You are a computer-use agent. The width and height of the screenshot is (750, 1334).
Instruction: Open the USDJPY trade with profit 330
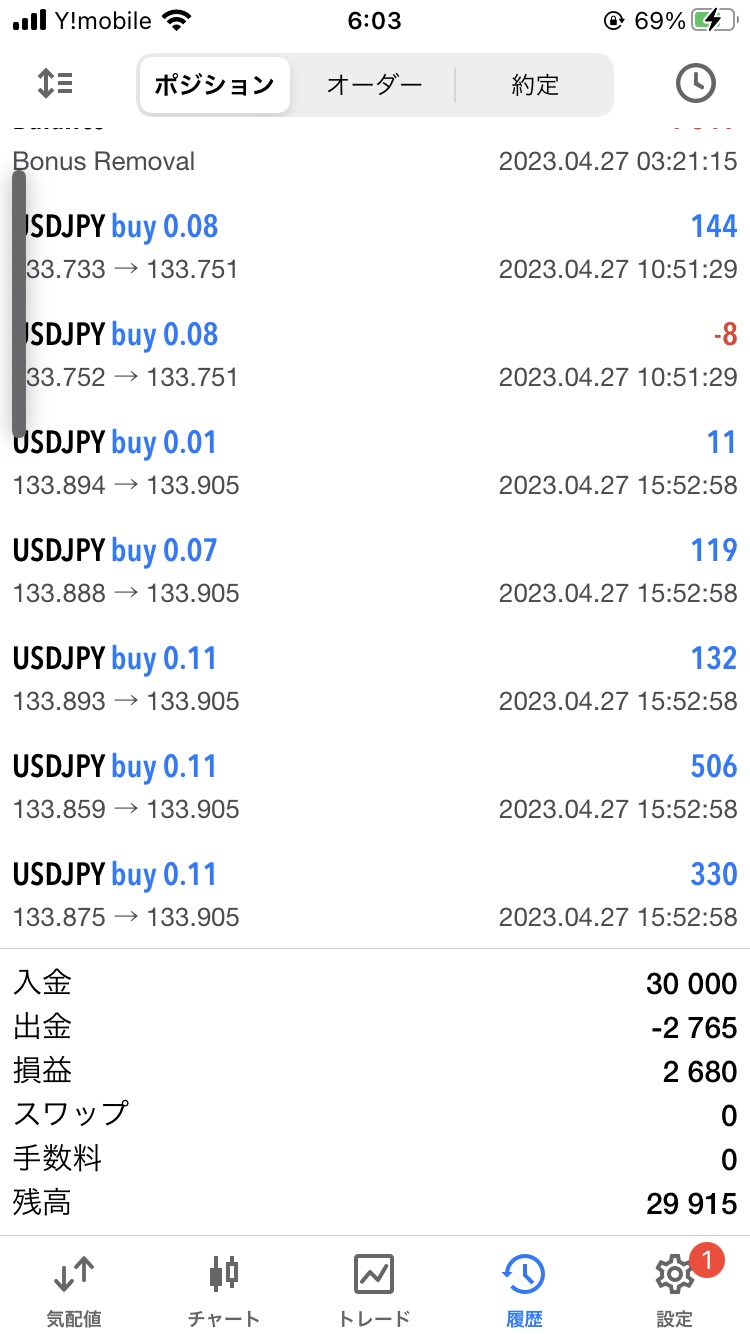coord(375,895)
